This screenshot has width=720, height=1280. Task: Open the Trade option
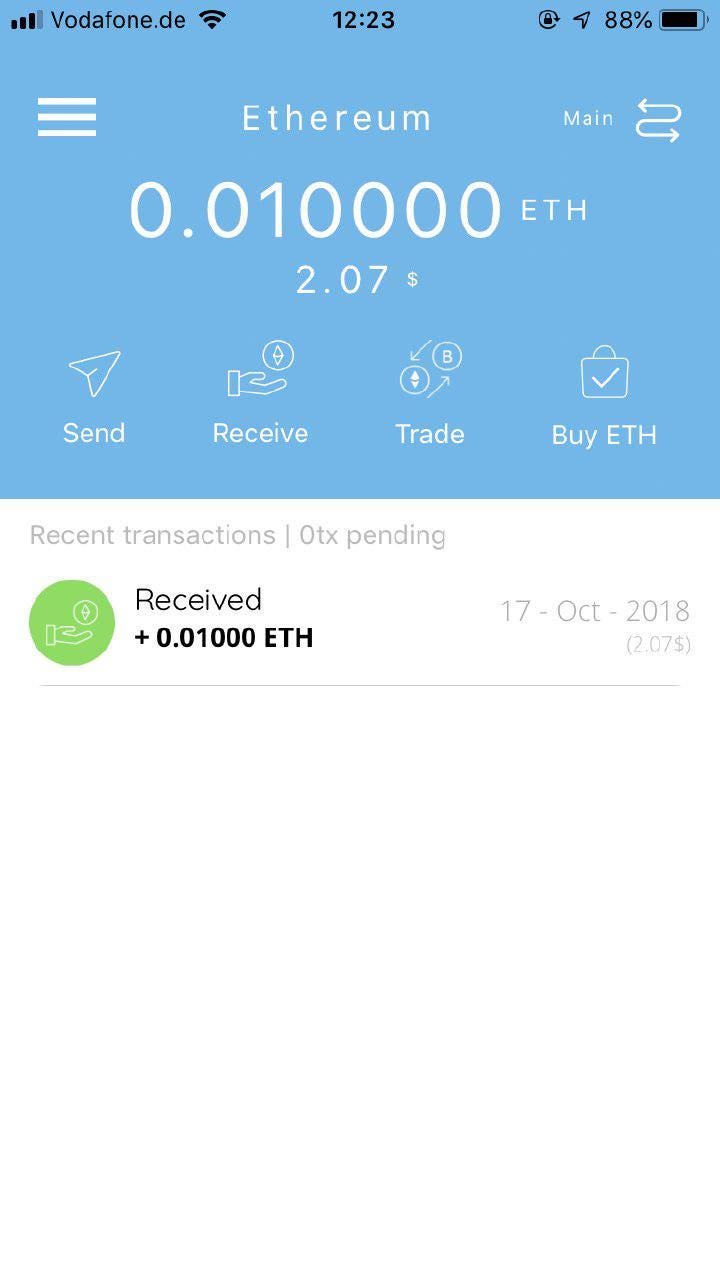click(x=430, y=393)
